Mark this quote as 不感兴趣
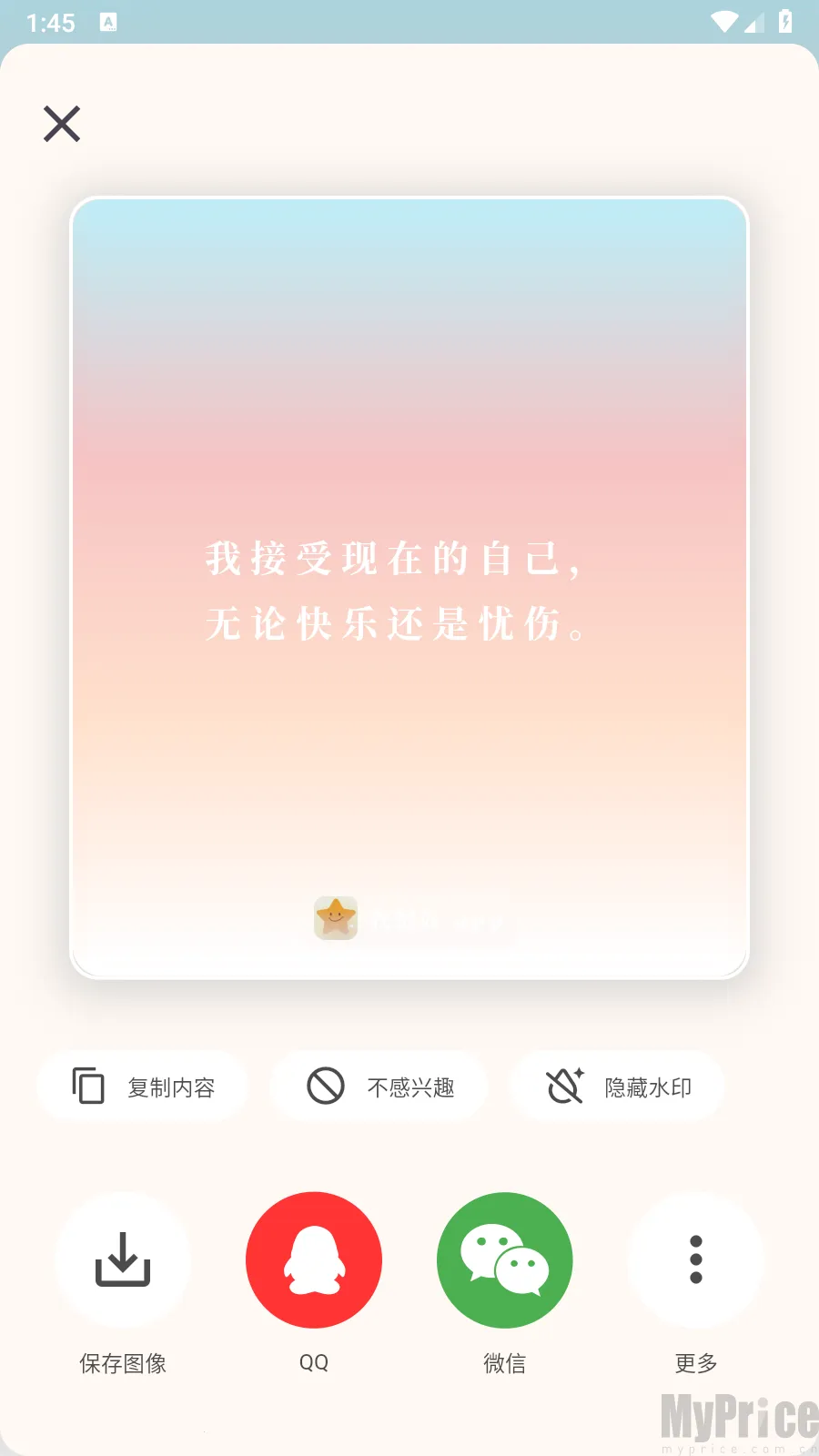Image resolution: width=819 pixels, height=1456 pixels. coord(379,1087)
